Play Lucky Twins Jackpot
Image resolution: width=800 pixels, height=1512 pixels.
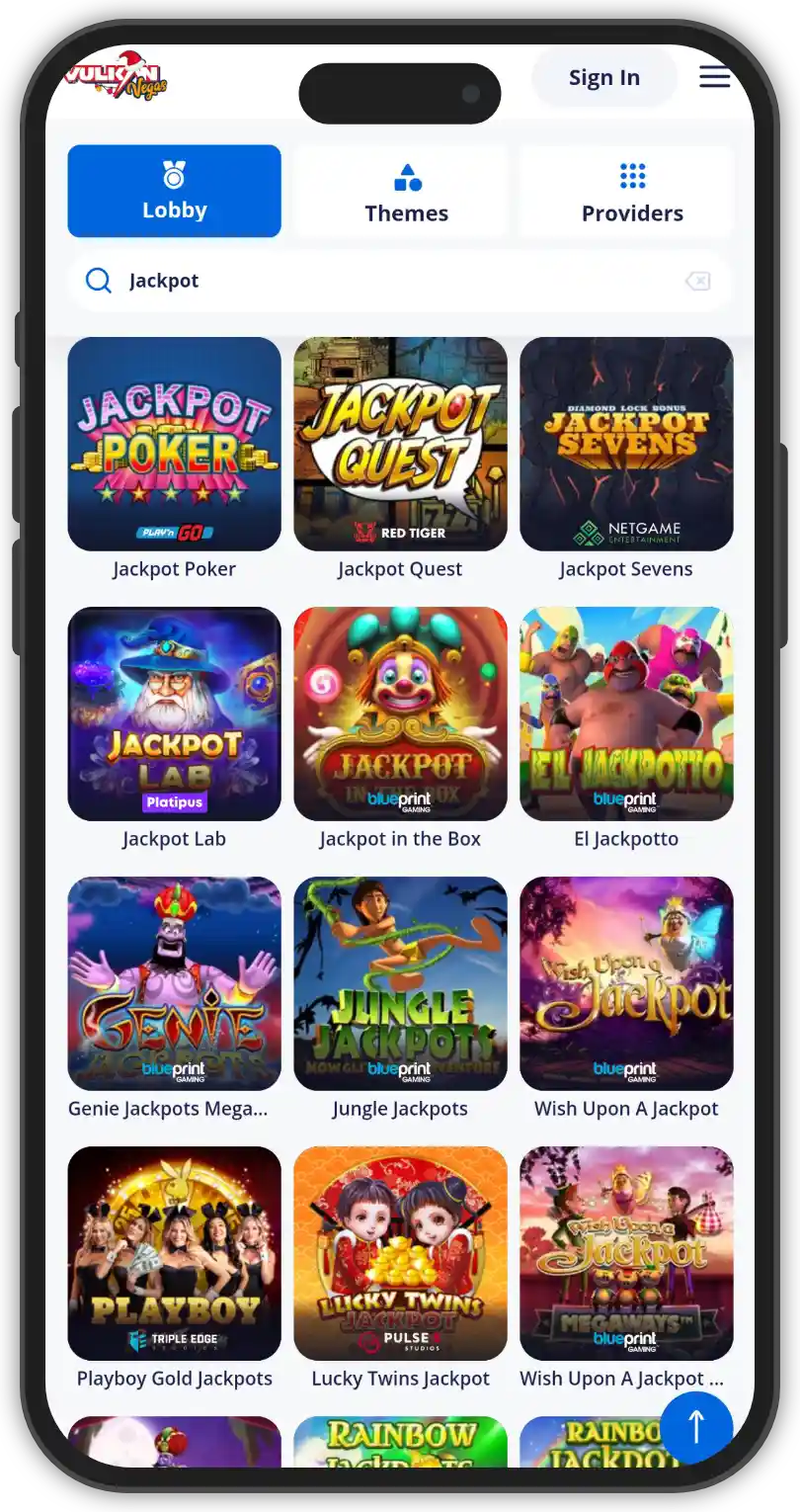coord(400,1253)
